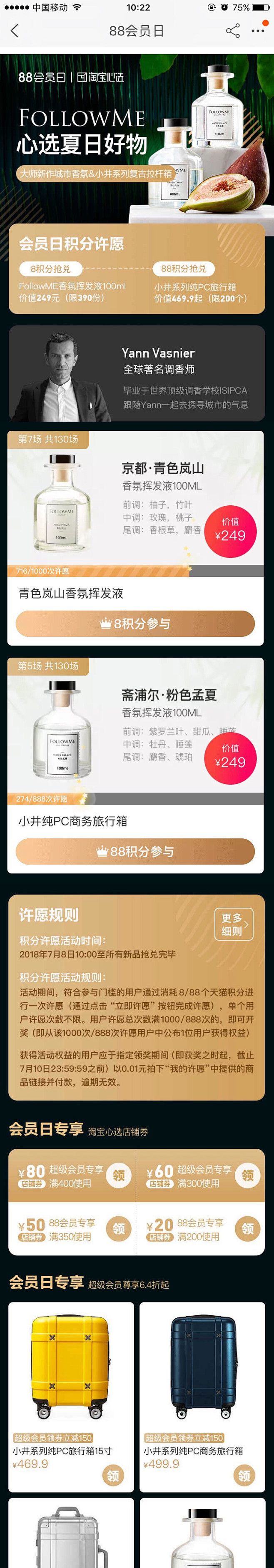Claim the ¥20 满200 store coupon
The width and height of the screenshot is (274, 1568).
[x=247, y=1229]
